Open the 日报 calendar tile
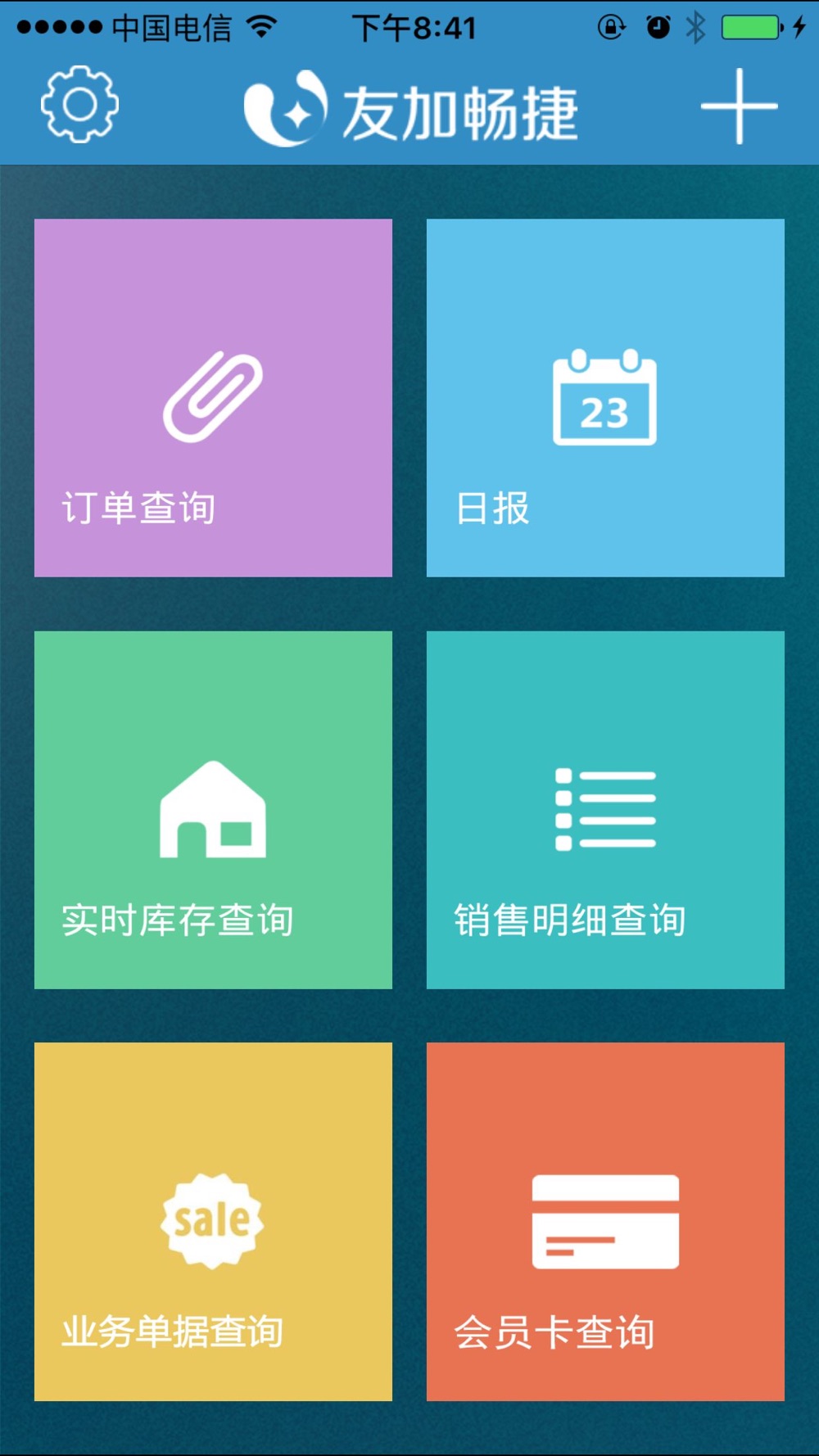819x1456 pixels. (605, 398)
